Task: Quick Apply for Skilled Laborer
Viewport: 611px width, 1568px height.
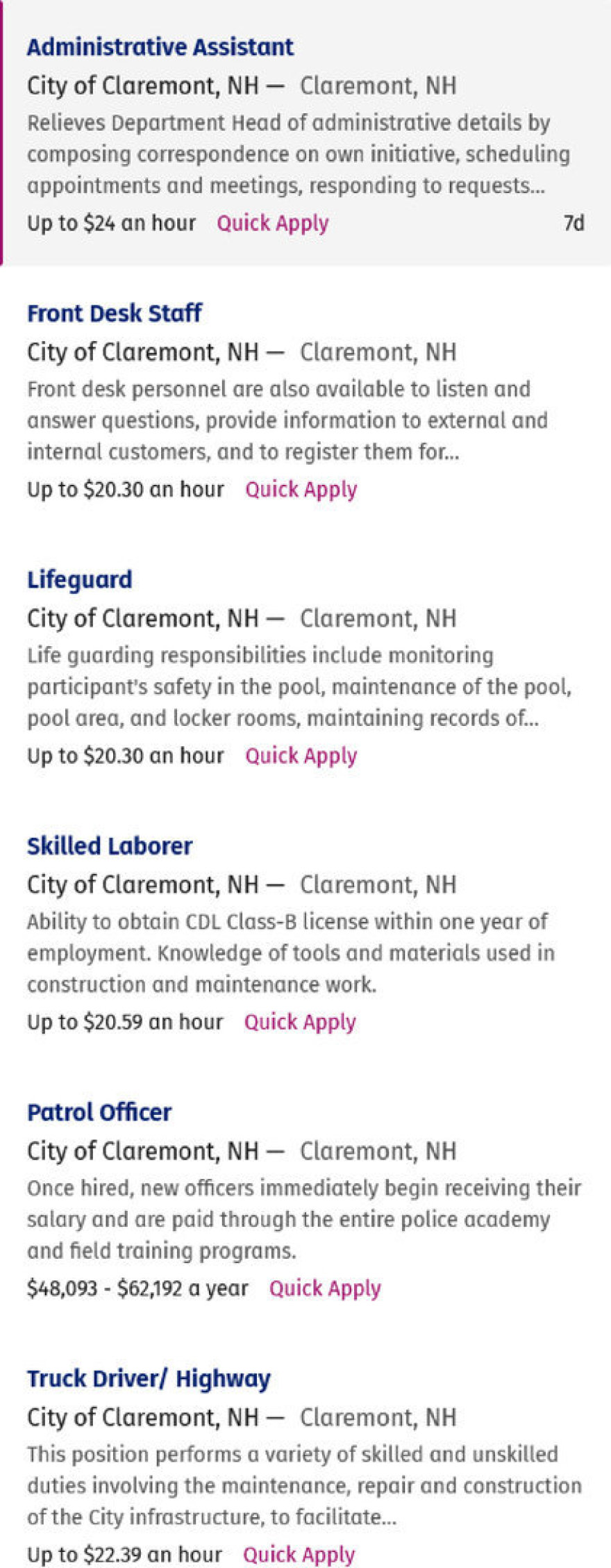Action: 300,1022
